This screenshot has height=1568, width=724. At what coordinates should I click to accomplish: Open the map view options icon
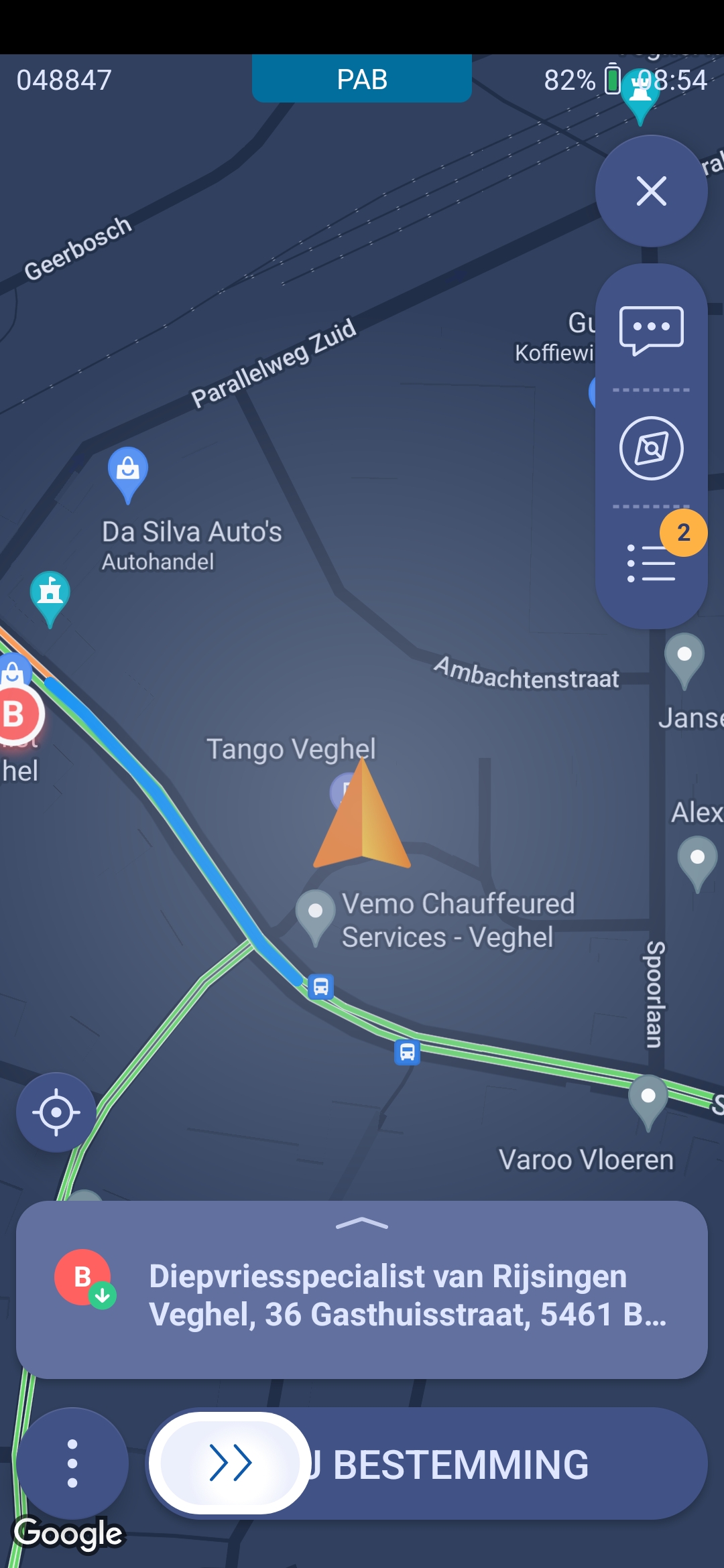651,448
